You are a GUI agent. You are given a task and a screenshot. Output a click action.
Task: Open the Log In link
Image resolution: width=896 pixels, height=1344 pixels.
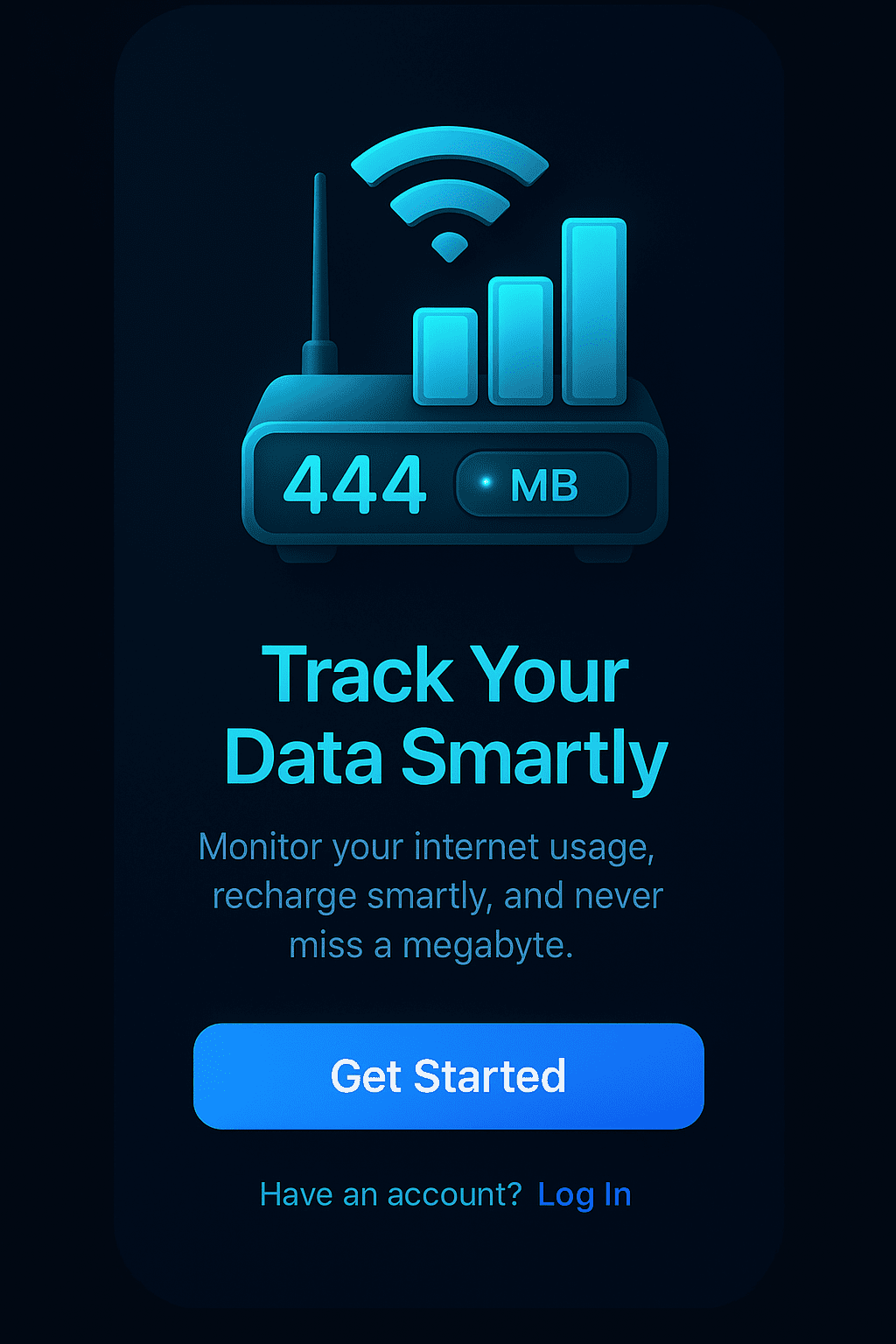click(x=584, y=1194)
